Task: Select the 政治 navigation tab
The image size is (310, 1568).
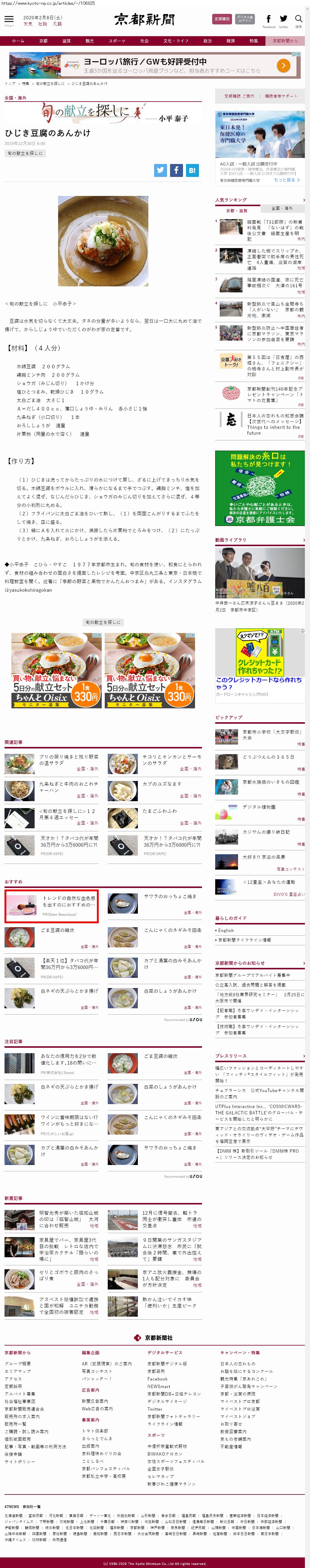Action: pos(207,41)
